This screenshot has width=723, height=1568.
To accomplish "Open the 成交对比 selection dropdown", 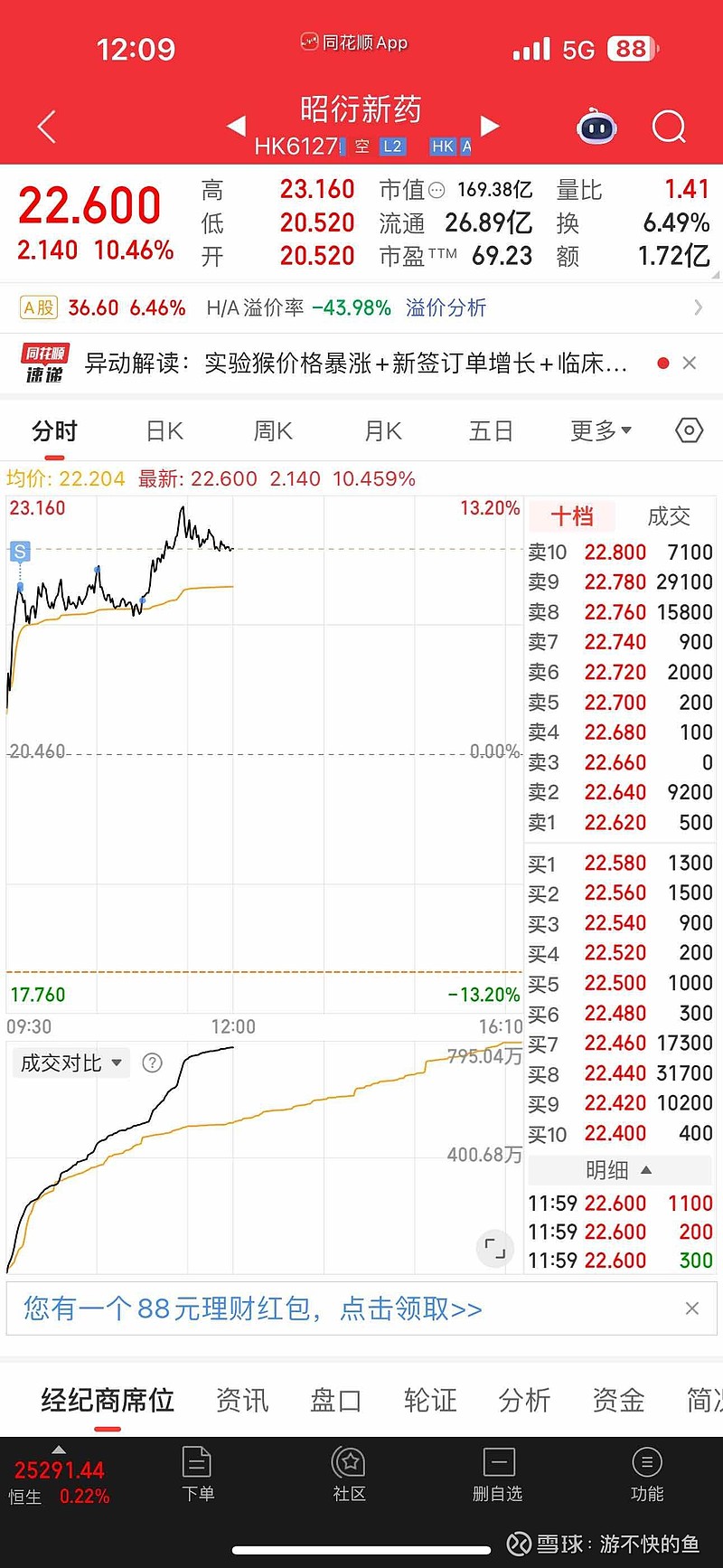I will [70, 1063].
